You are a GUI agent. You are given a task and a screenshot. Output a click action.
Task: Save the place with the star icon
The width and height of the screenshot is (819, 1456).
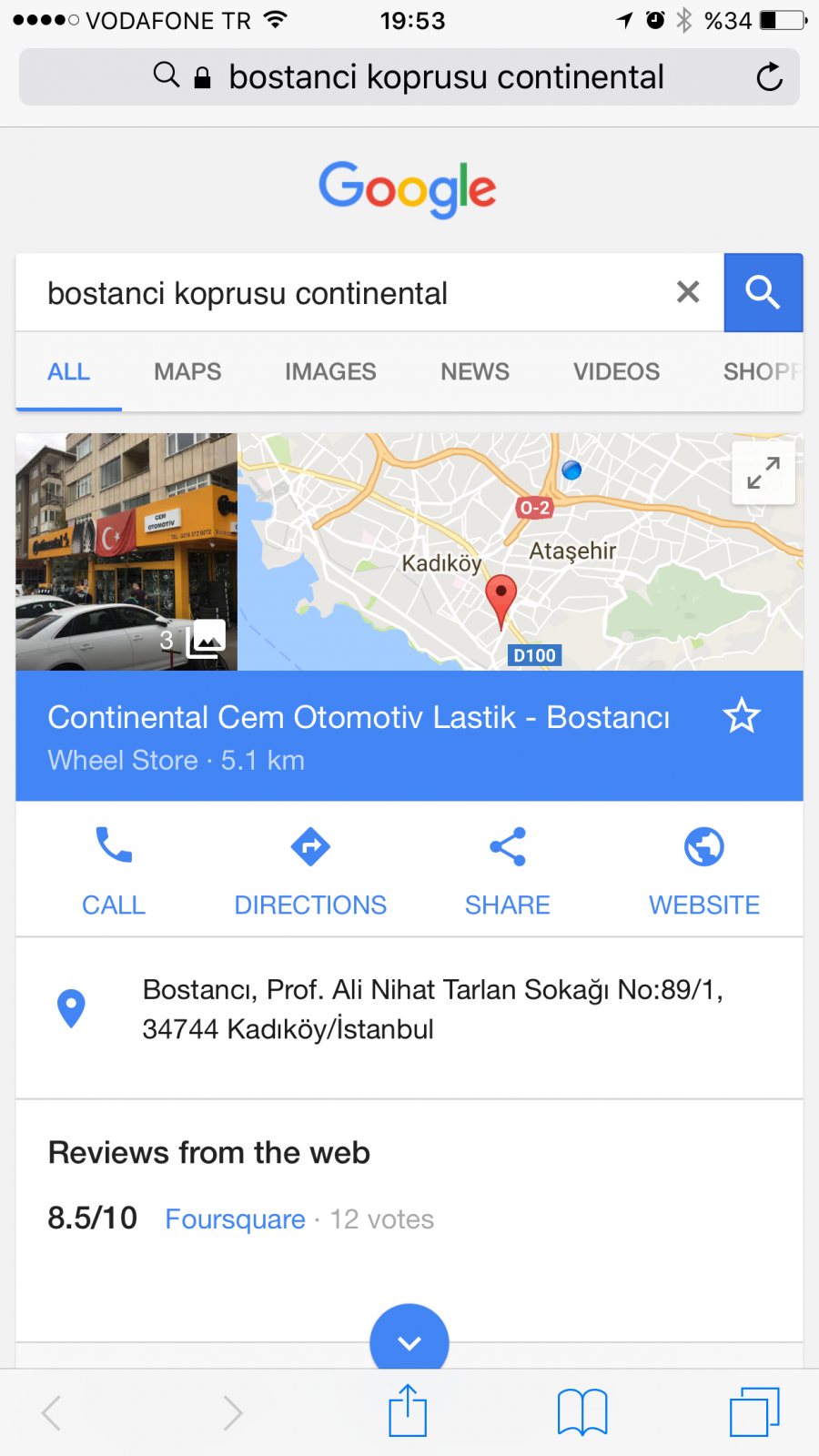tap(742, 715)
